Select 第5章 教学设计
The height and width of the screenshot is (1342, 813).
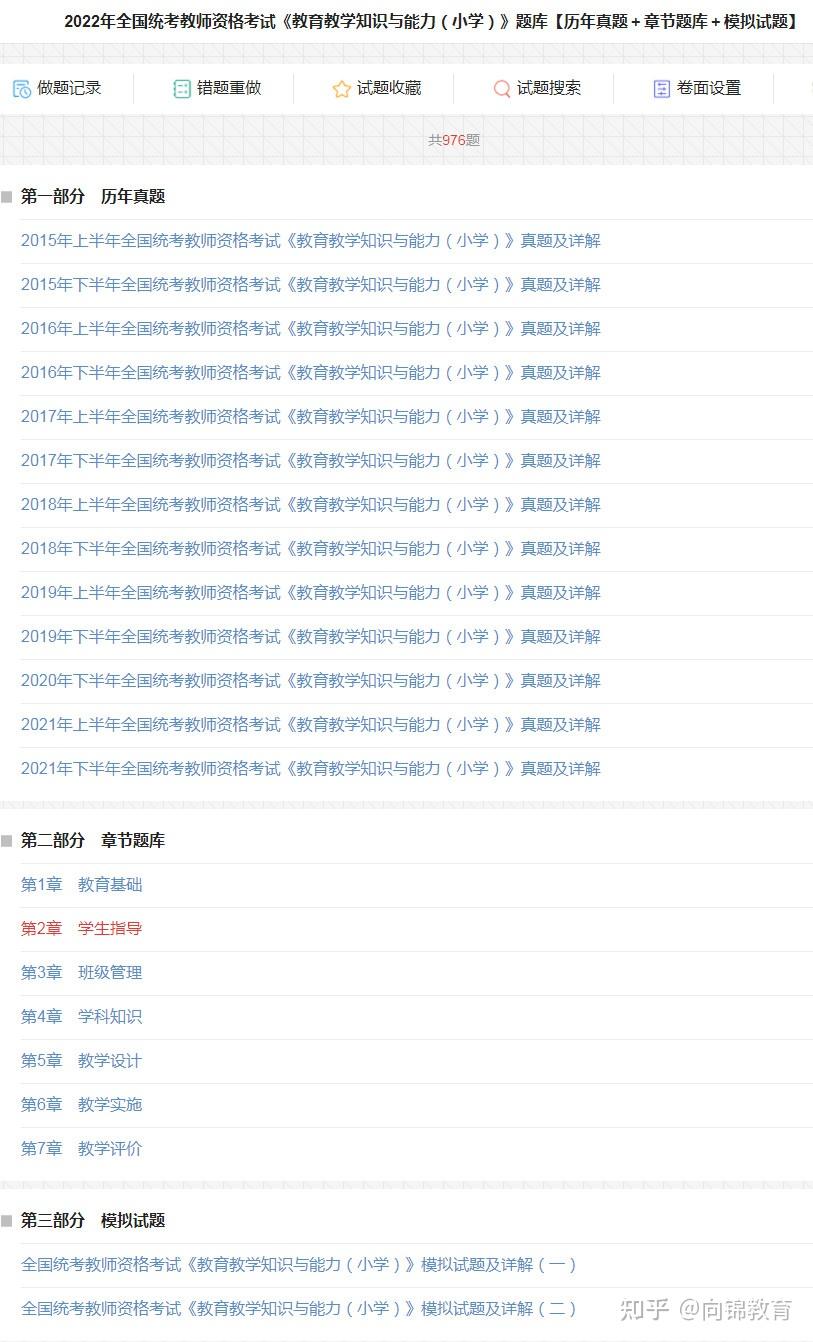tap(82, 1061)
